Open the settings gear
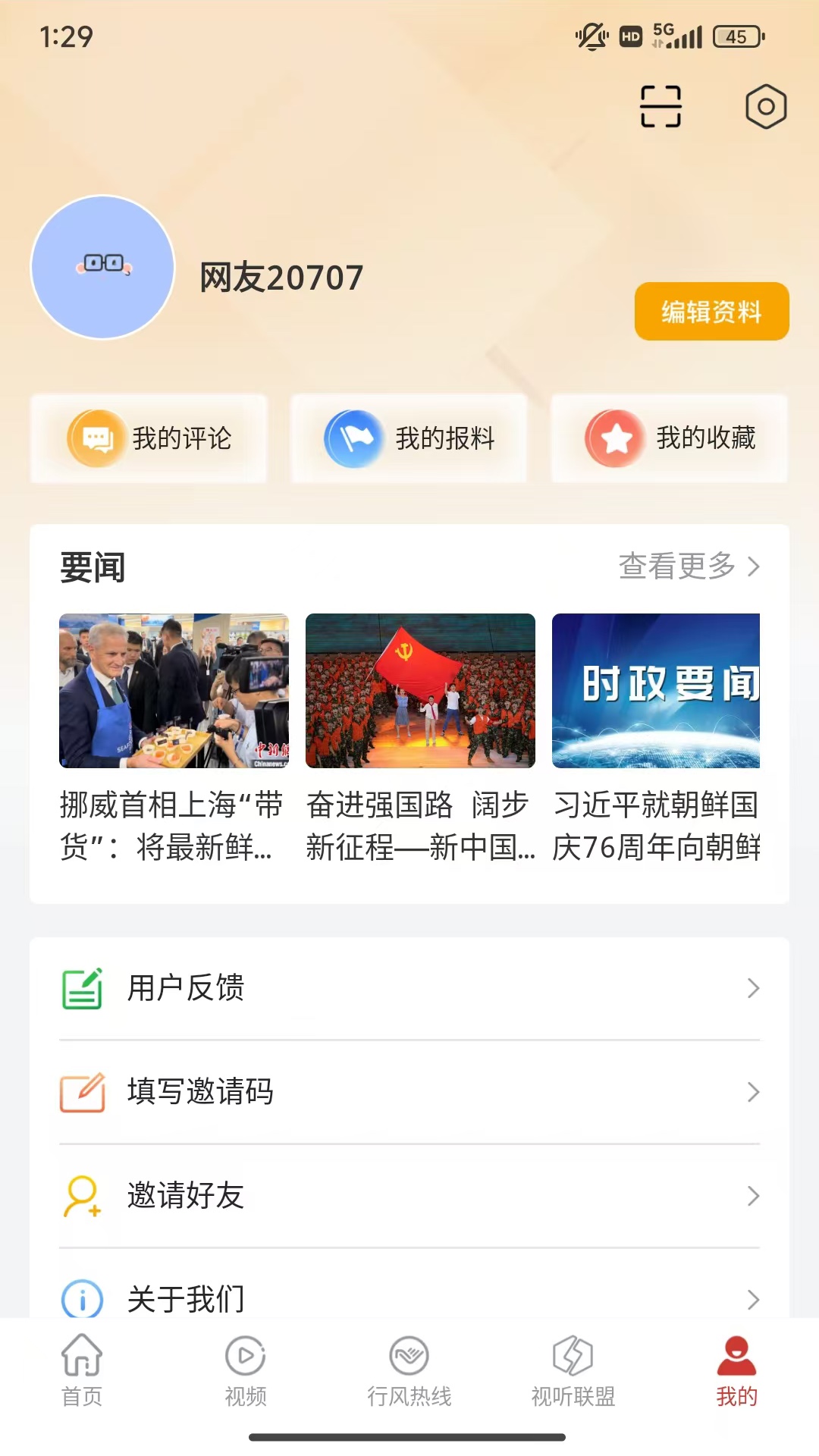The image size is (819, 1456). 766,107
